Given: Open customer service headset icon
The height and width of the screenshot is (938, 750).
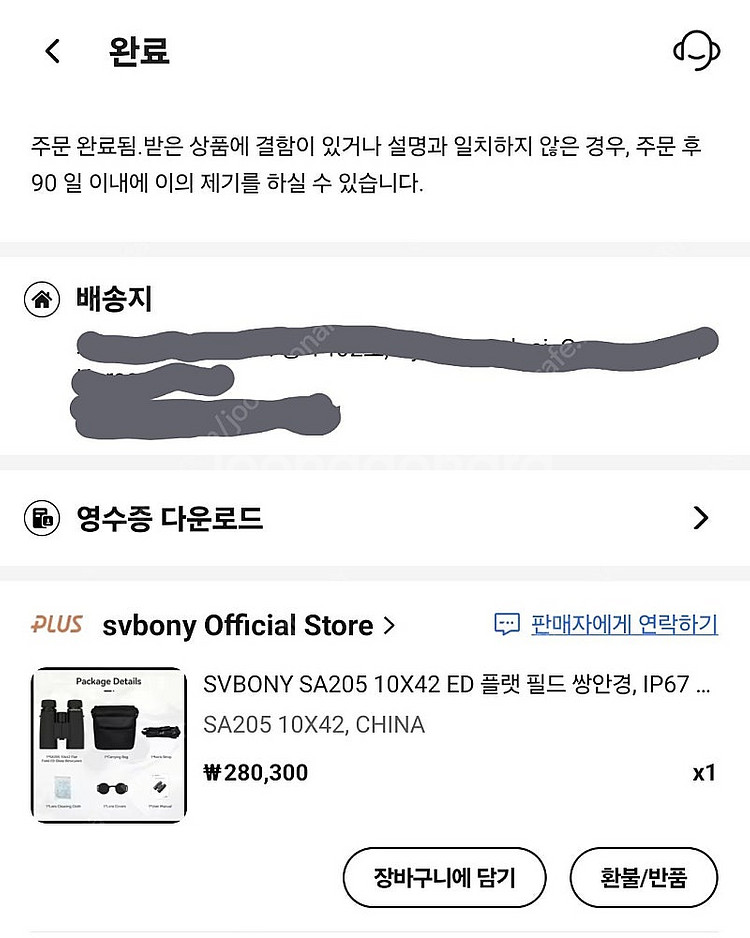Looking at the screenshot, I should (x=696, y=50).
